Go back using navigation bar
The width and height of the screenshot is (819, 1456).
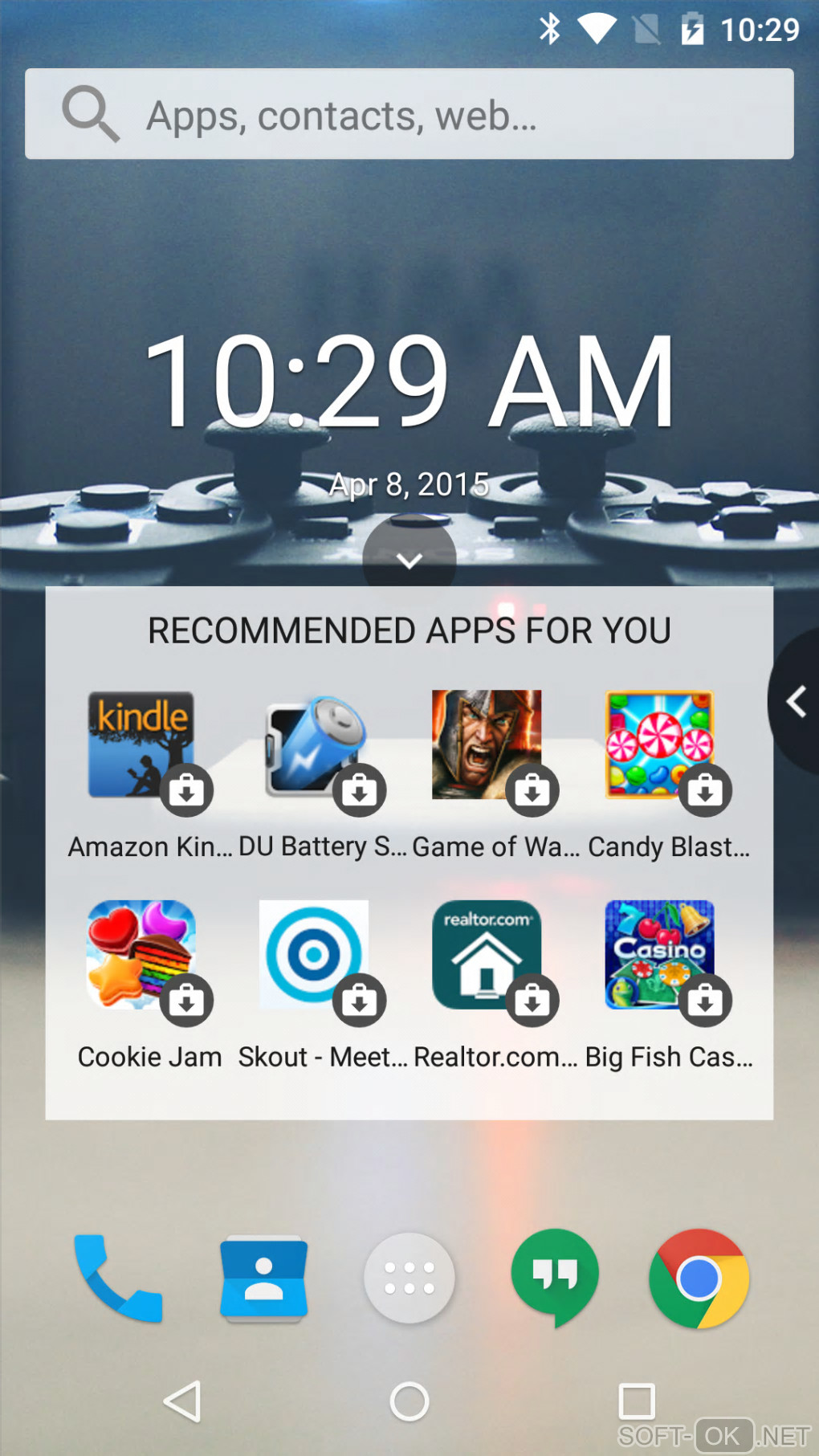point(183,1401)
